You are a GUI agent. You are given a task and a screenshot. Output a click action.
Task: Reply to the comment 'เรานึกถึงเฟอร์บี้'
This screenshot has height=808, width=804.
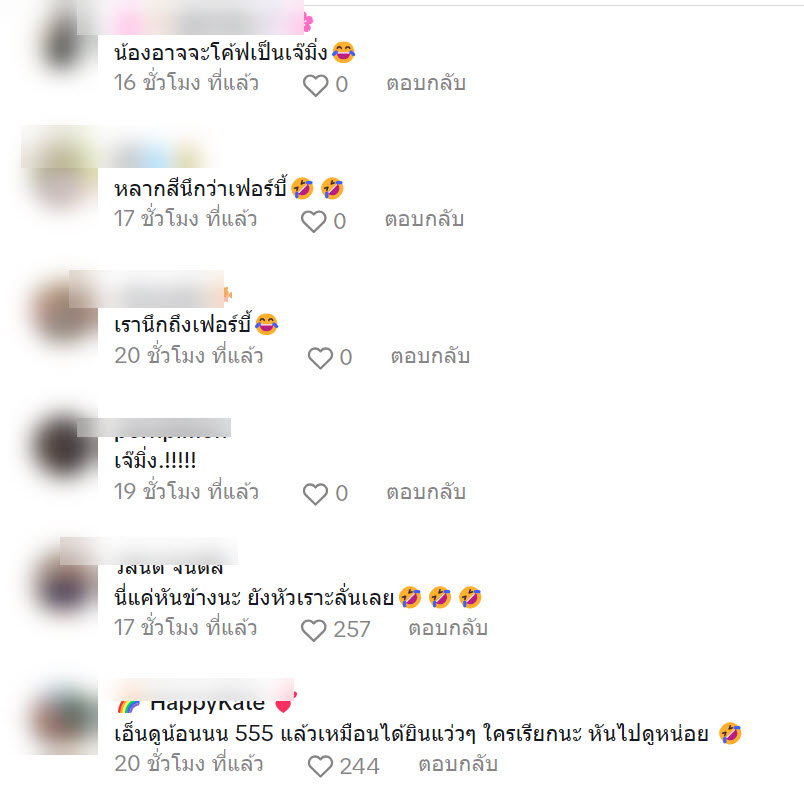(430, 356)
